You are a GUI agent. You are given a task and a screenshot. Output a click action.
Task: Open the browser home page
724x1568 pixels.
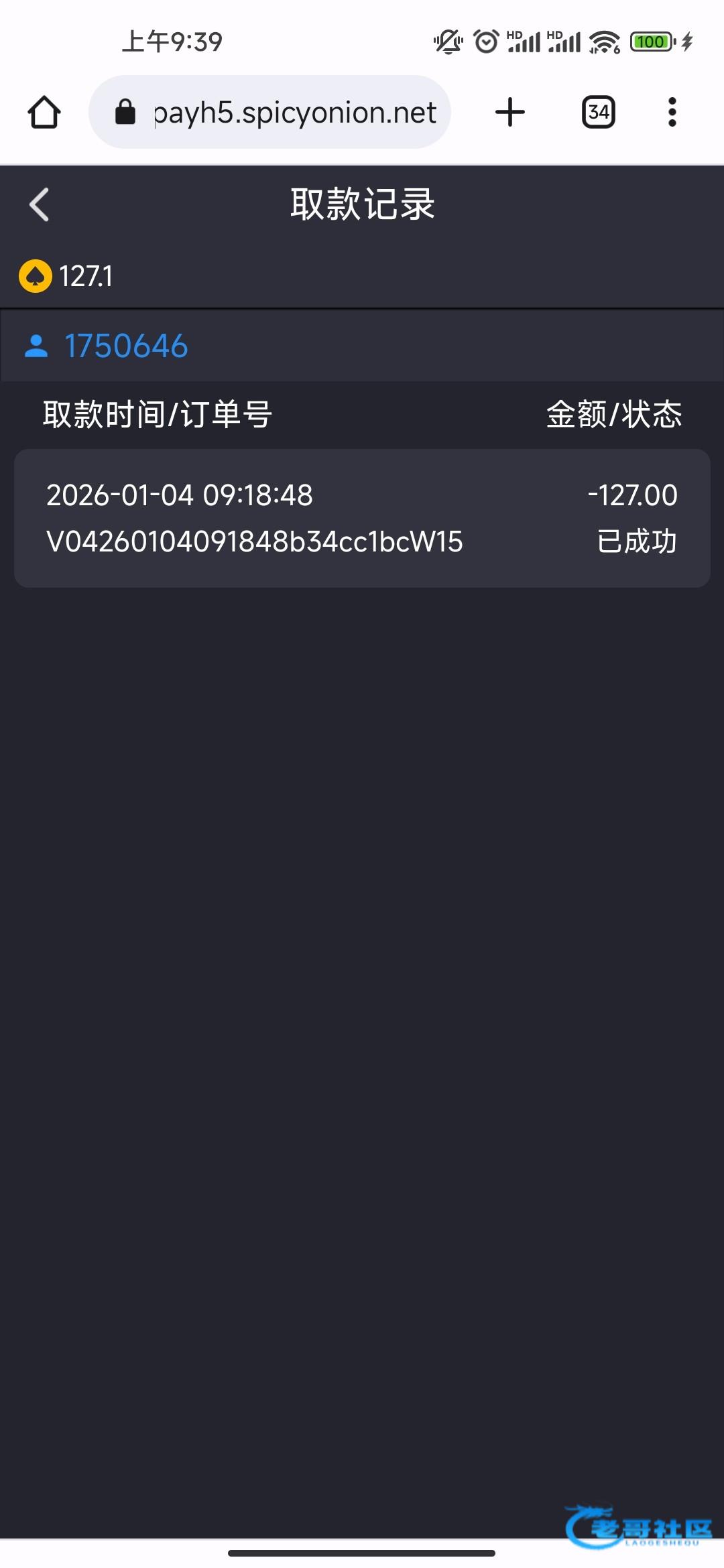point(44,112)
